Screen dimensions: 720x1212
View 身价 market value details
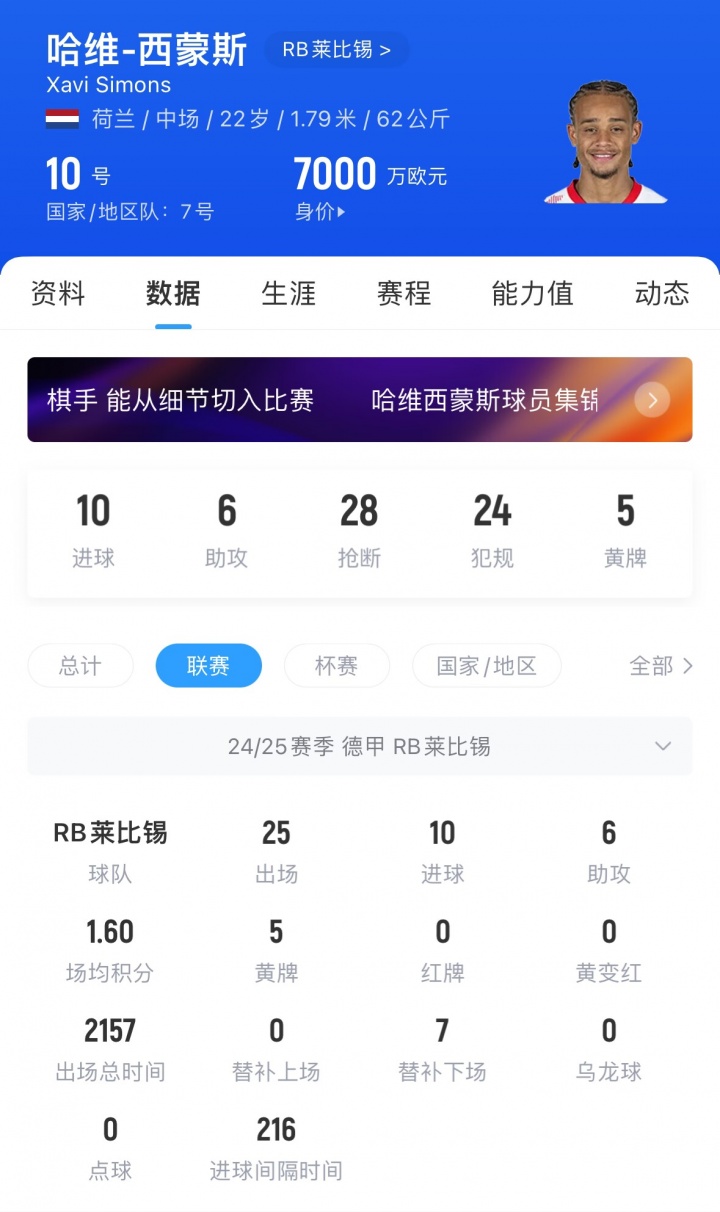coord(320,212)
